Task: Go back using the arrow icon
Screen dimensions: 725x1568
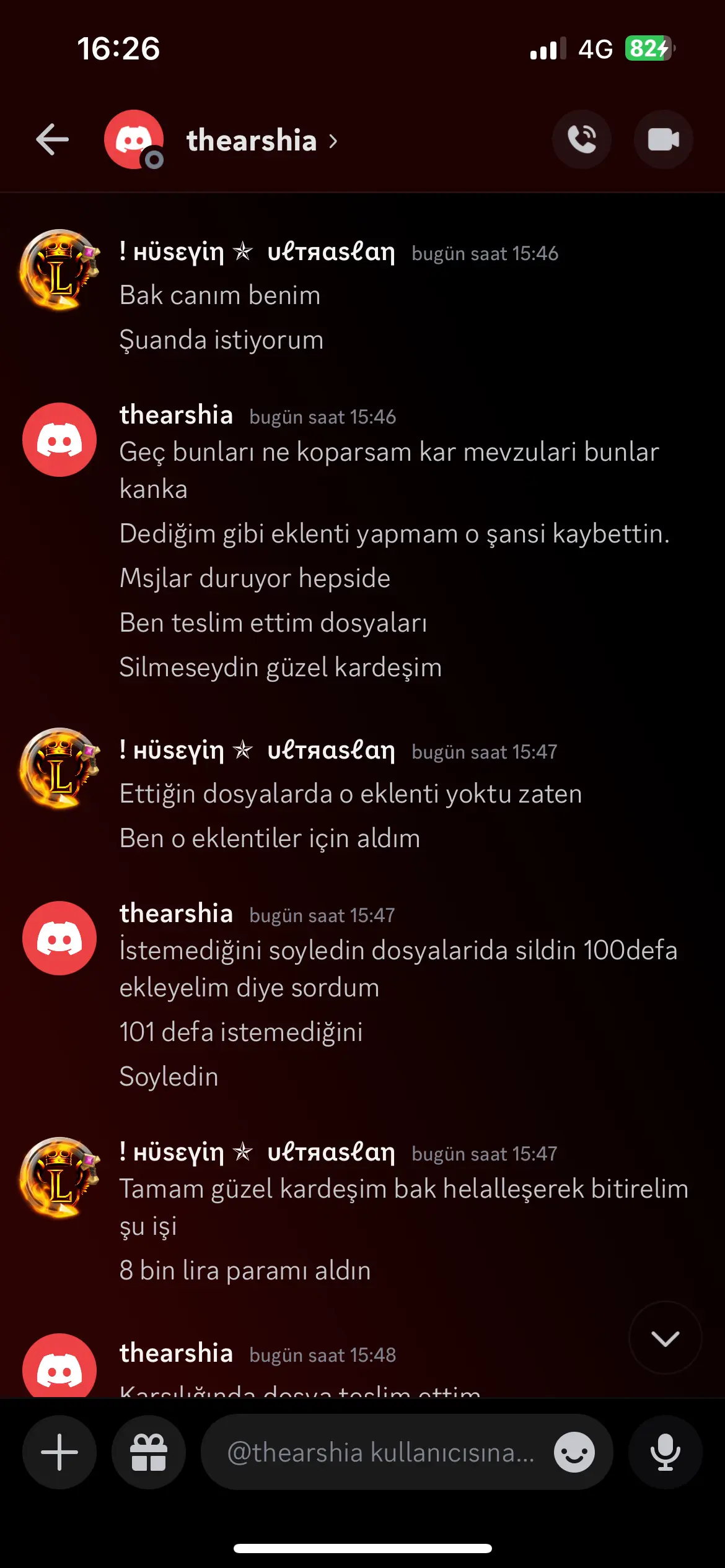Action: click(52, 139)
